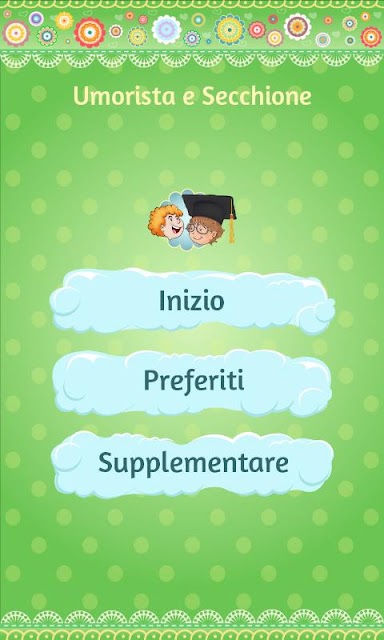Open the Preferiti section
The width and height of the screenshot is (384, 640).
pos(193,382)
